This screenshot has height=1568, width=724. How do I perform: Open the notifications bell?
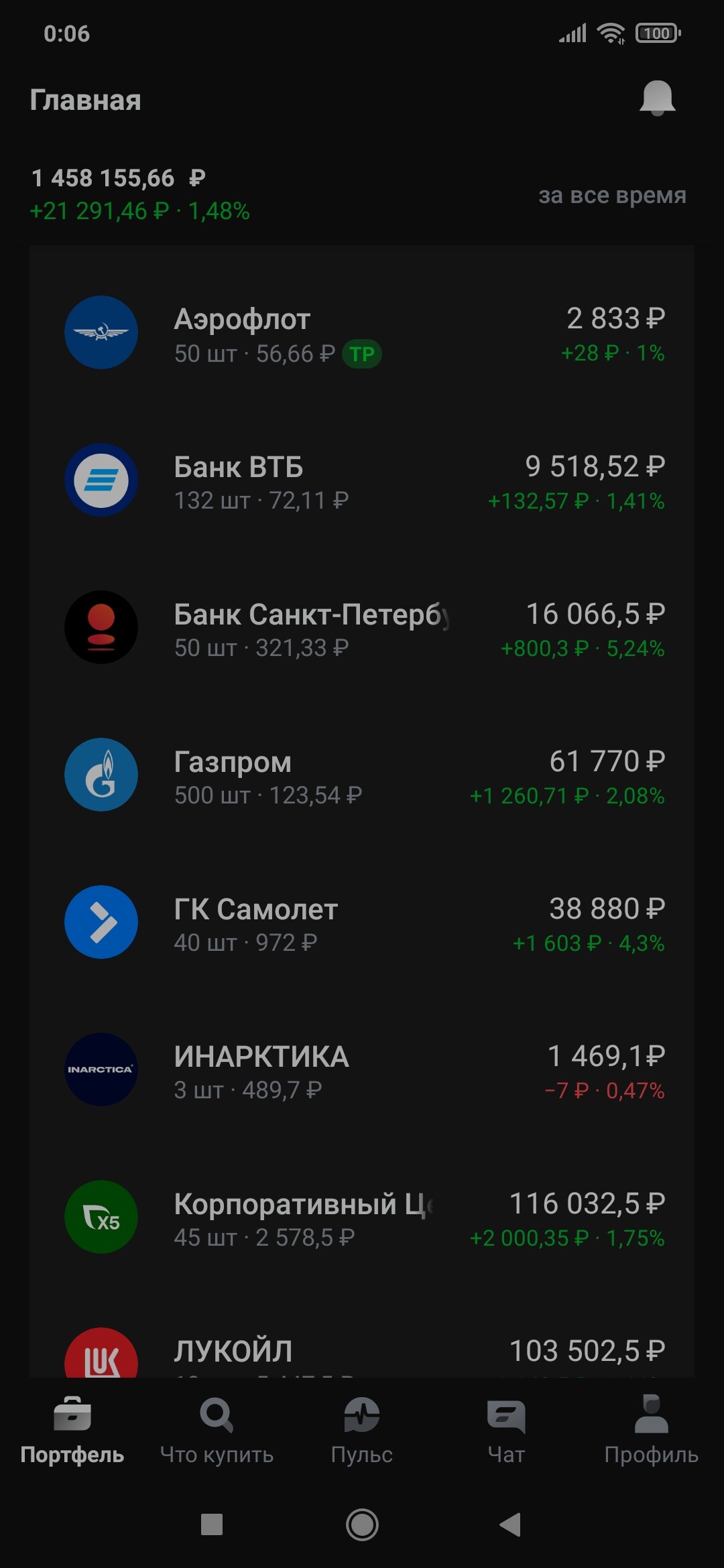click(657, 99)
